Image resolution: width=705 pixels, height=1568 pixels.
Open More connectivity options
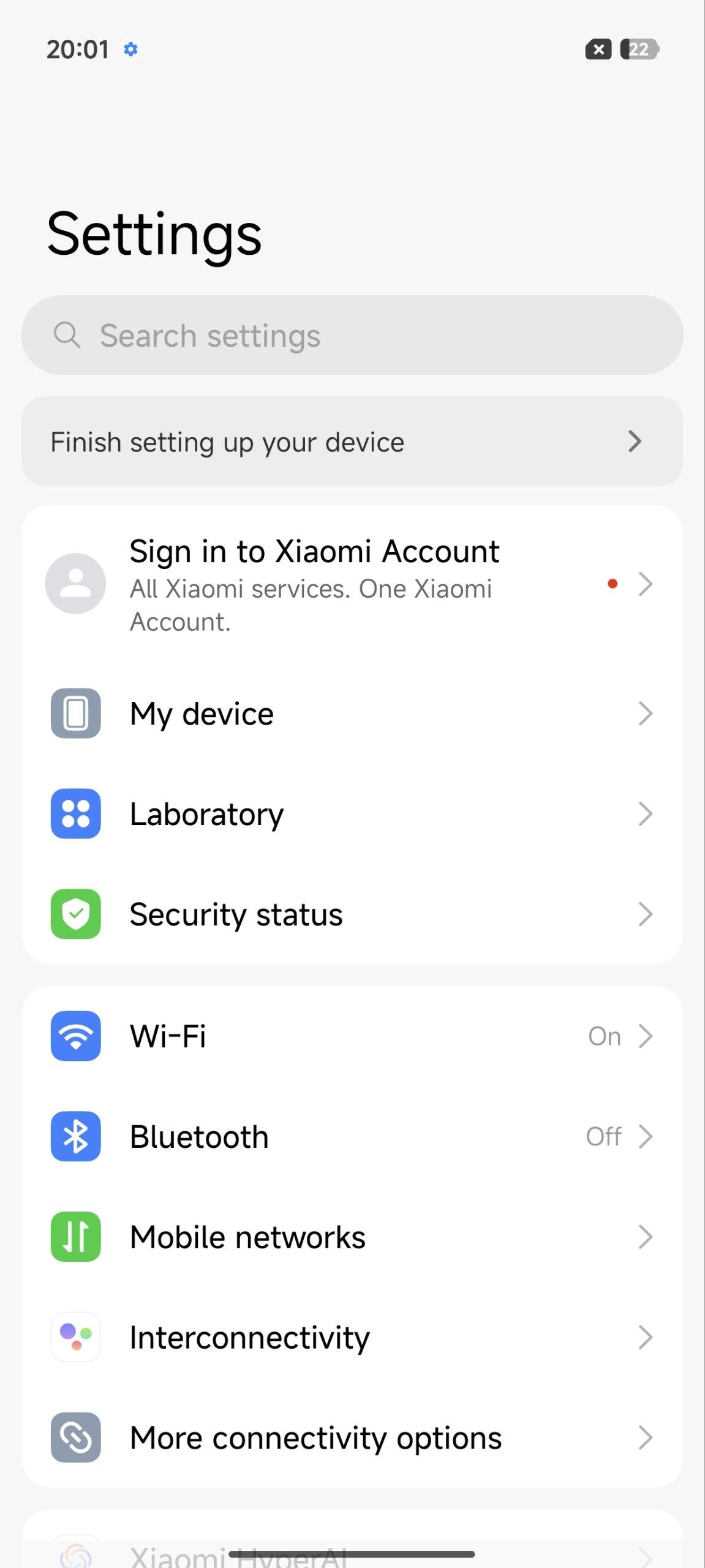click(352, 1438)
